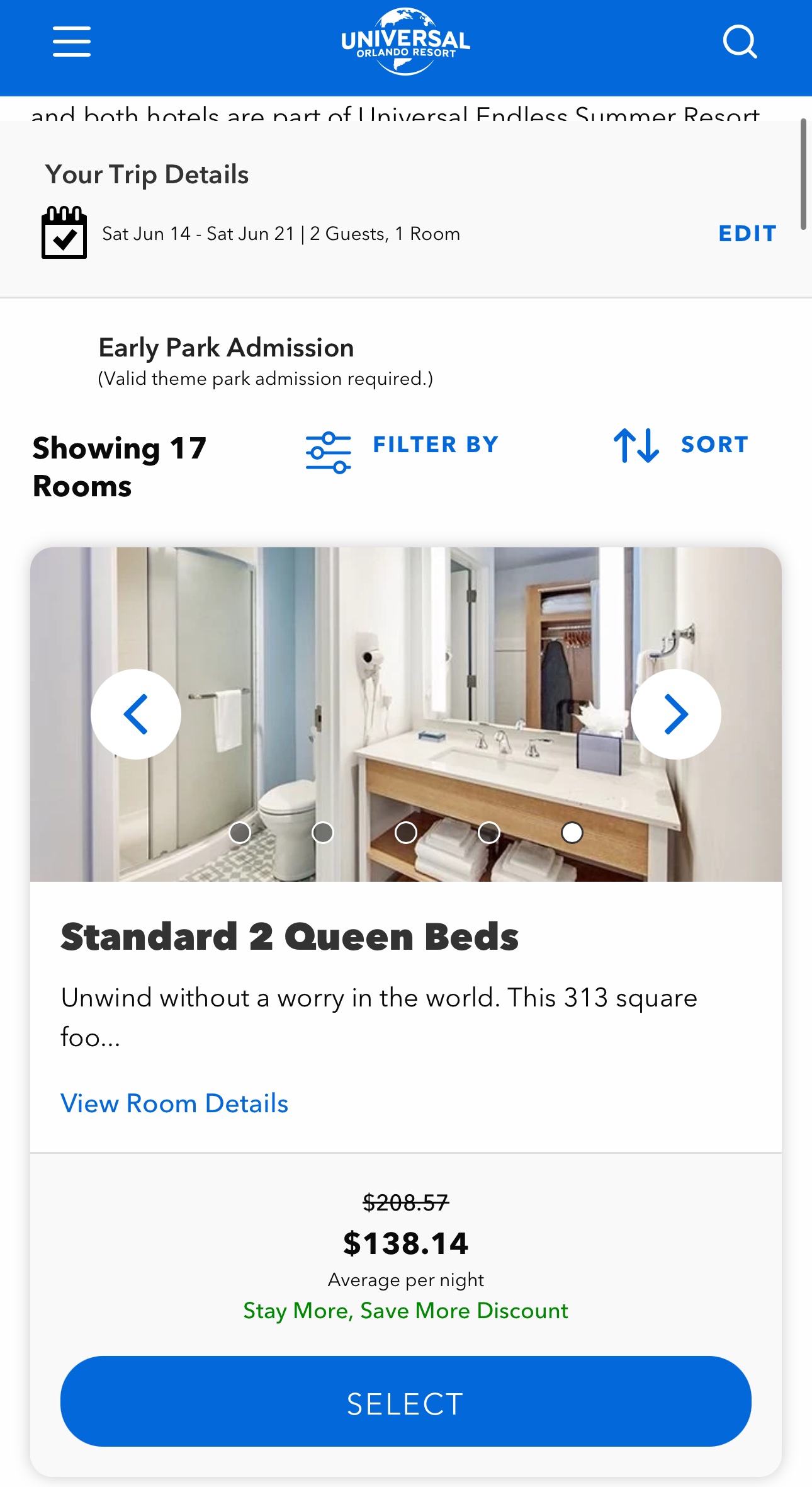View Room Details for Standard 2 Queen Beds
This screenshot has width=812, height=1487.
(x=174, y=1103)
